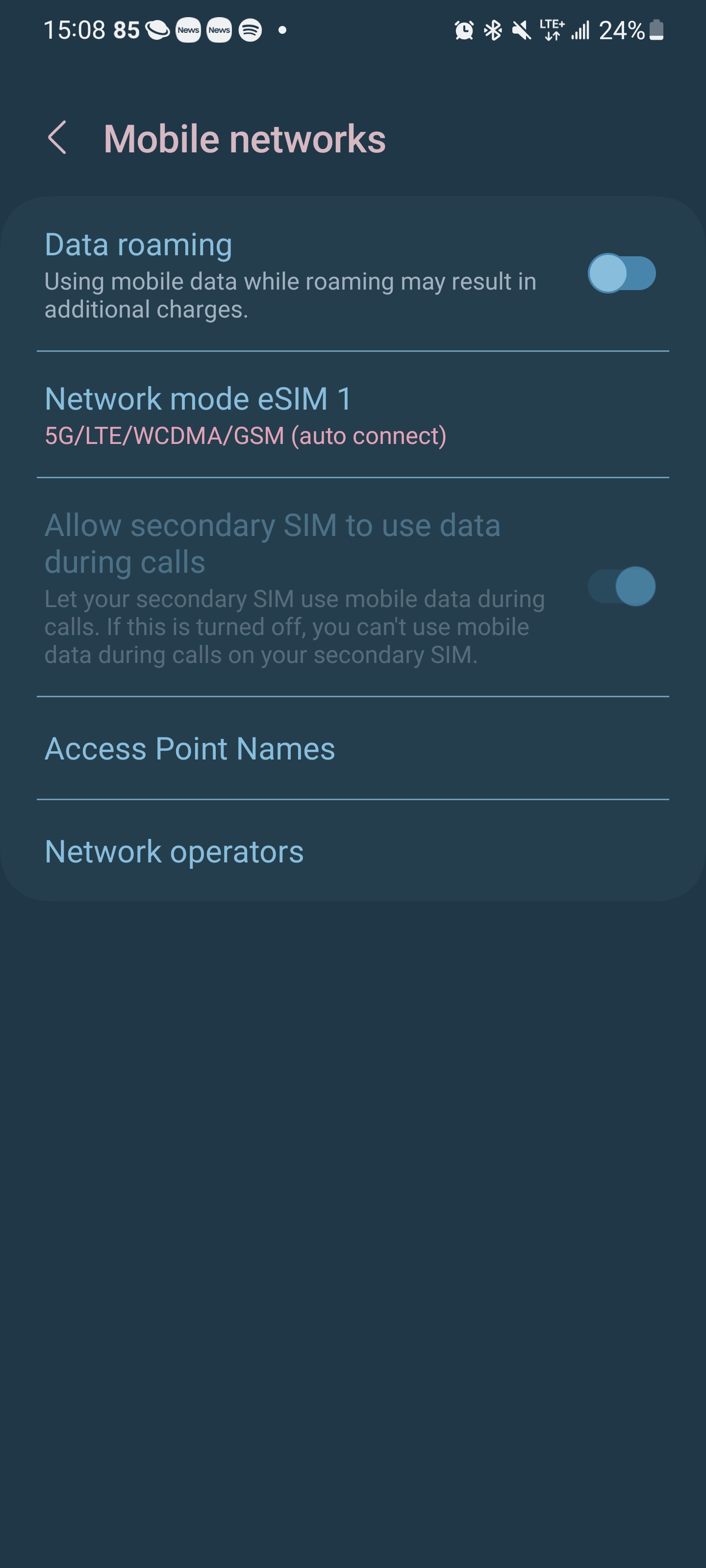Image resolution: width=706 pixels, height=1568 pixels.
Task: Click the notification dot after Spotify
Action: pos(281,29)
